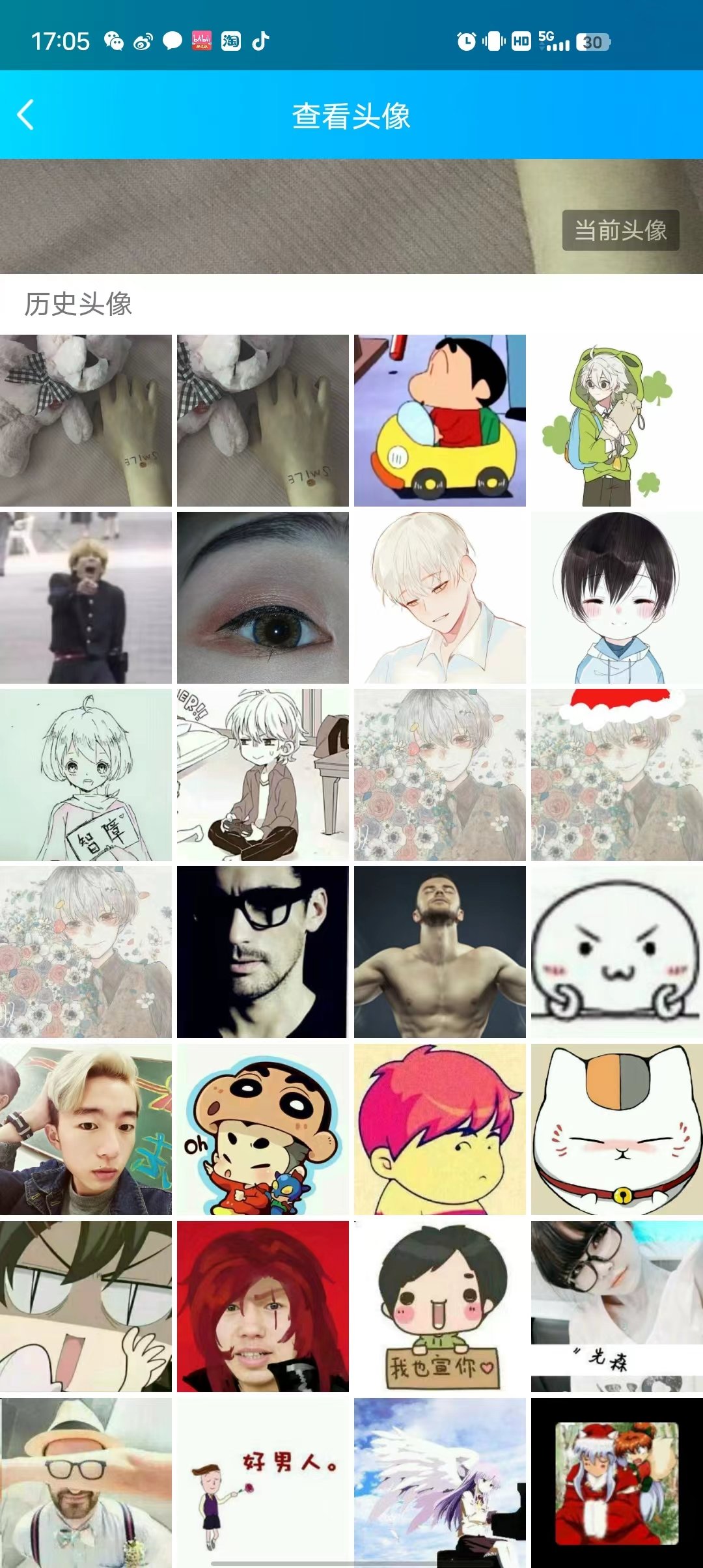
Task: Open the current avatar labeled 当前头像
Action: [351, 216]
